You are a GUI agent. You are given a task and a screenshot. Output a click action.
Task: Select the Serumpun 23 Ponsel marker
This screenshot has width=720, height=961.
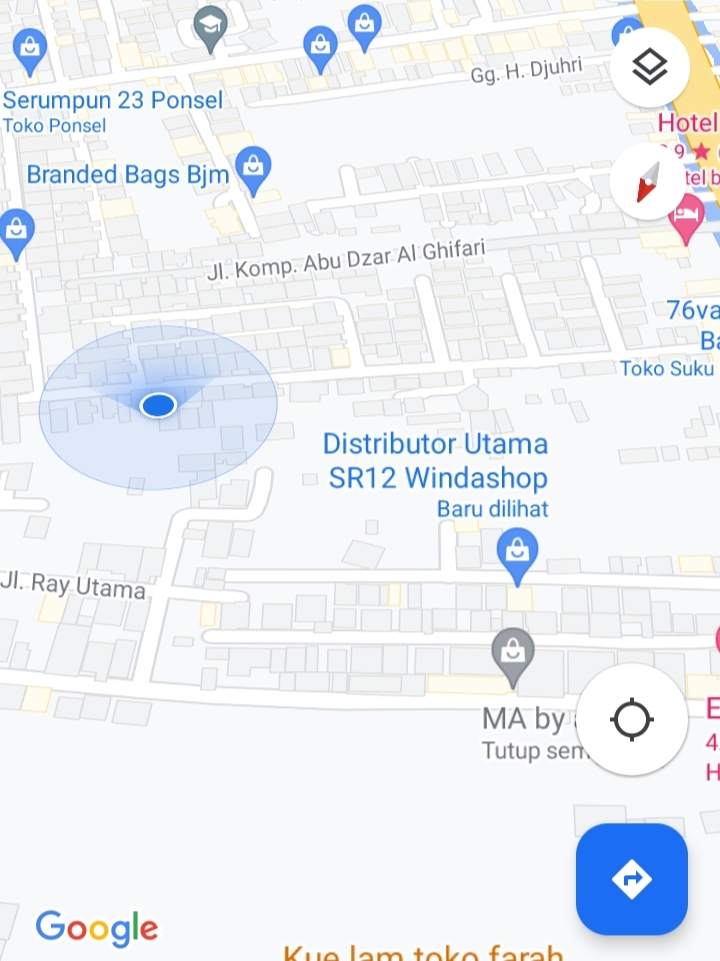29,50
